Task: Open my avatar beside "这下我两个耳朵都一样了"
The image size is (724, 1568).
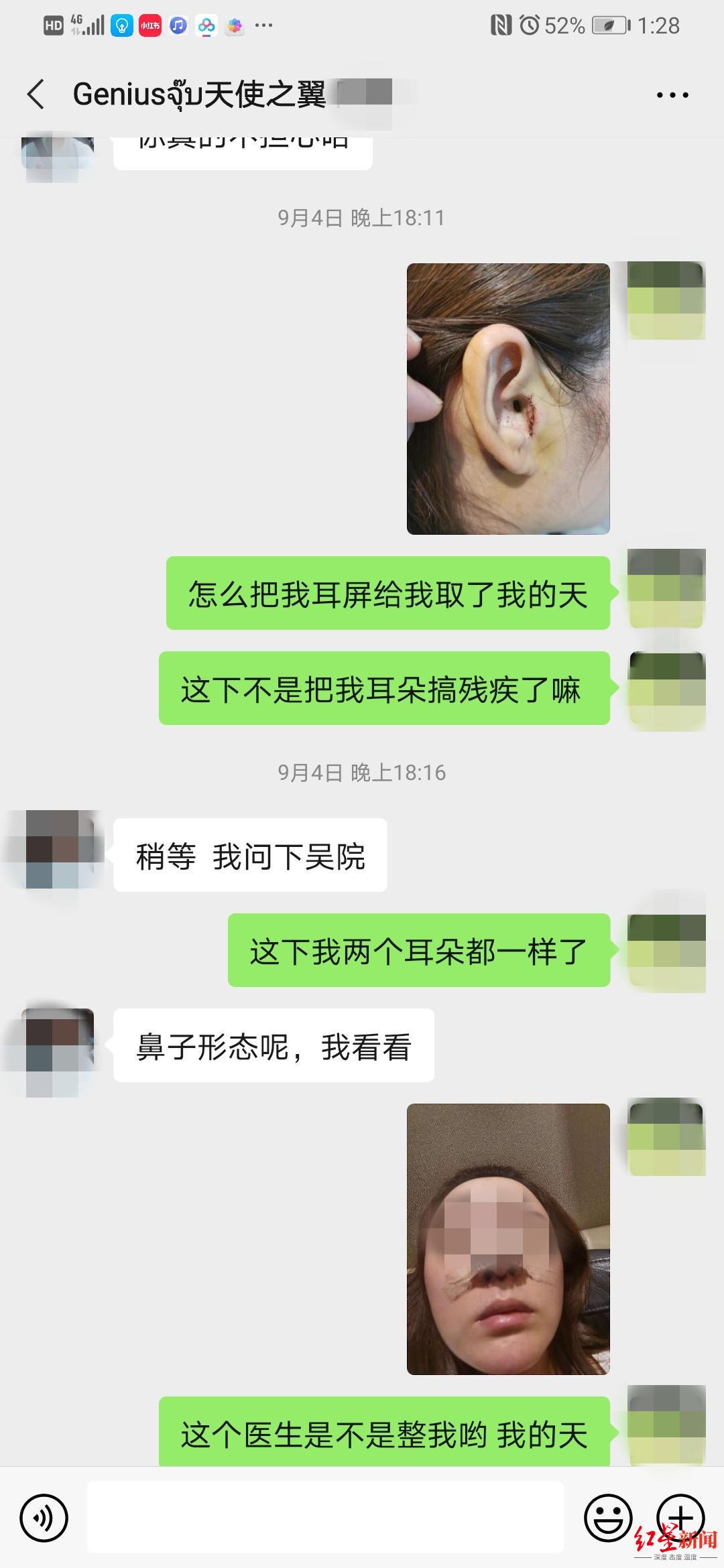Action: tap(666, 952)
